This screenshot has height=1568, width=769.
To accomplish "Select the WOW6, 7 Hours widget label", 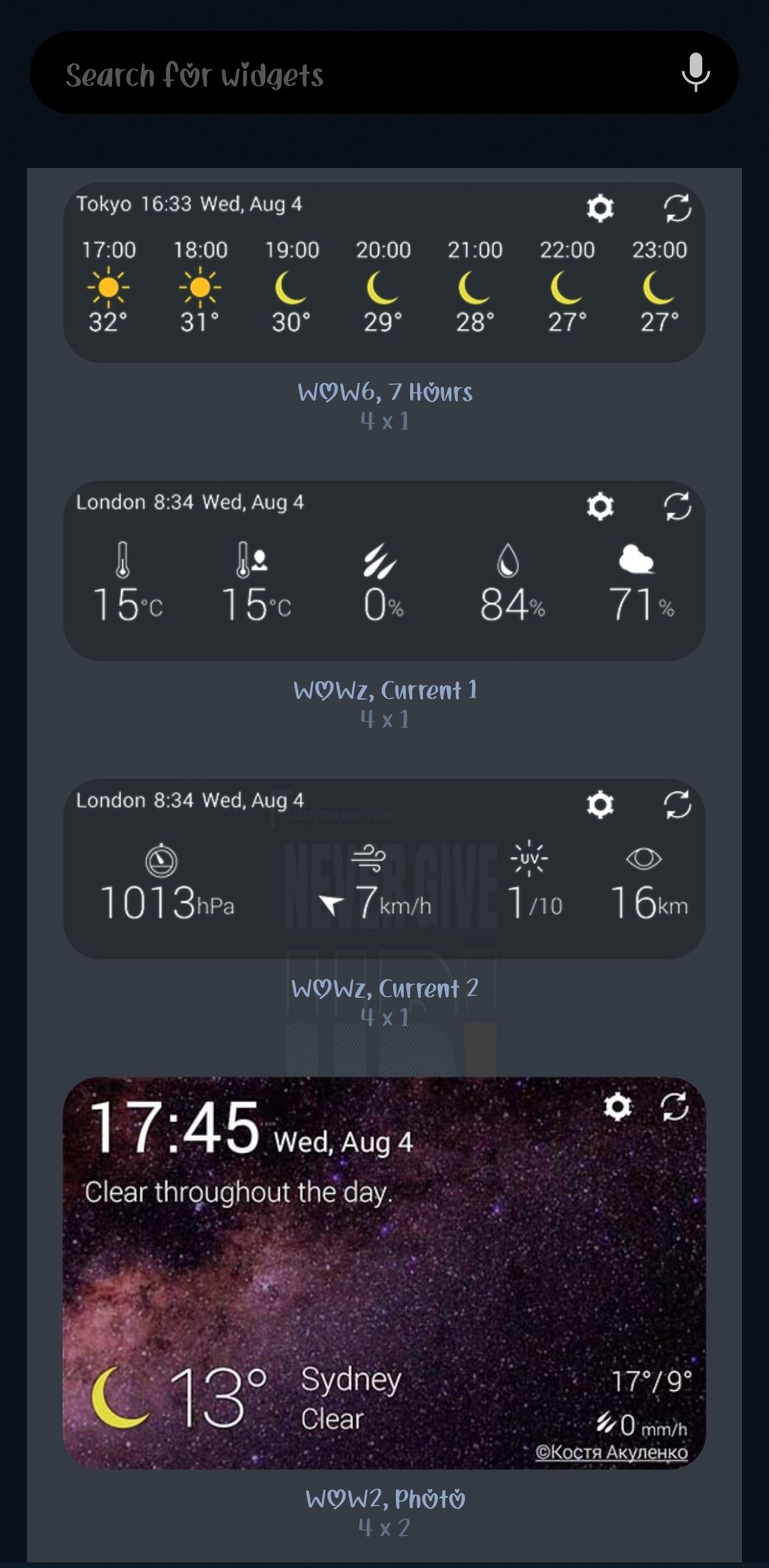I will (x=384, y=391).
